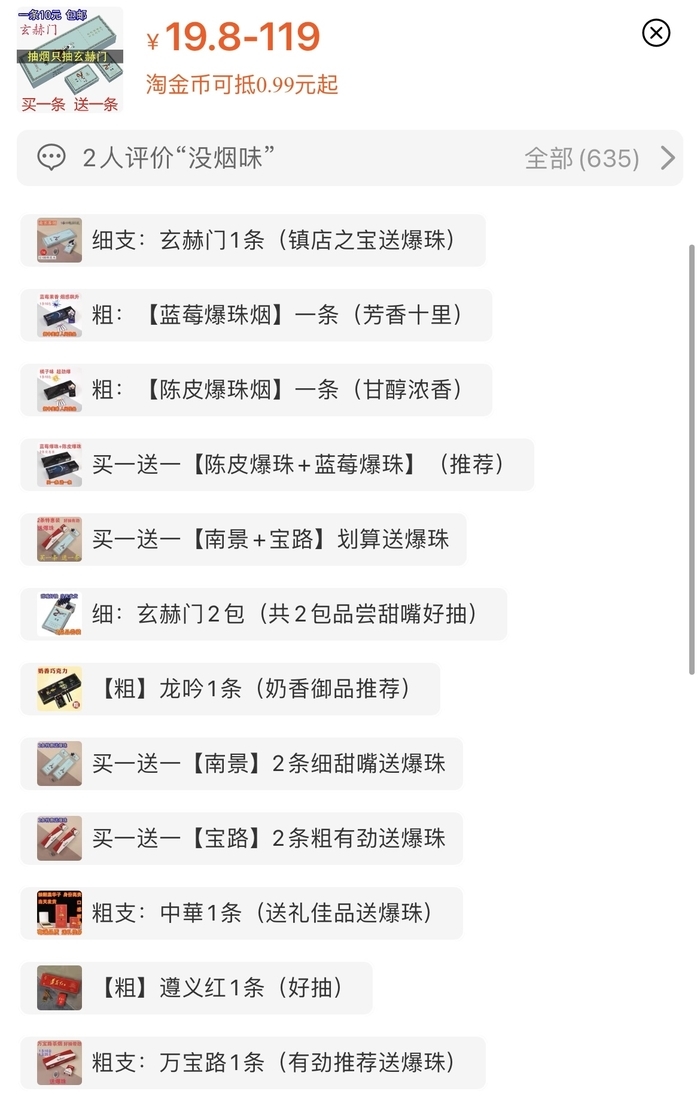Close the product options sheet
The width and height of the screenshot is (700, 1100).
pos(656,33)
